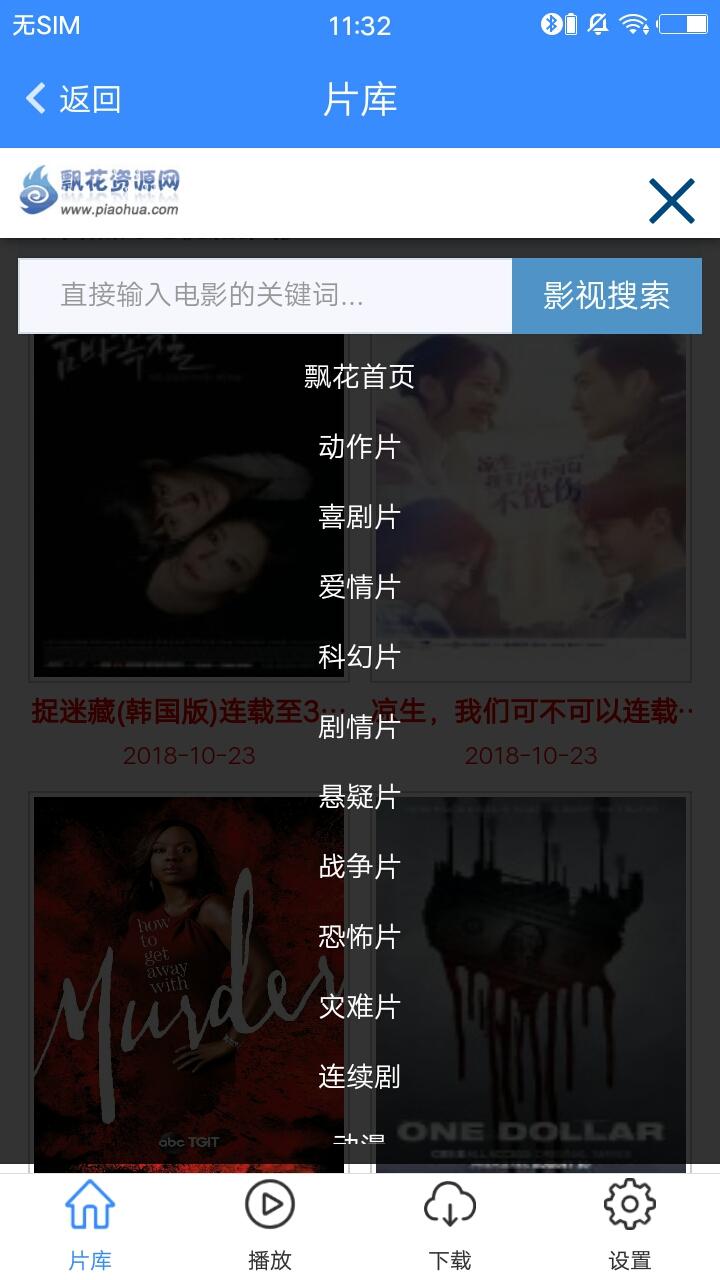720x1280 pixels.
Task: Select the 喜剧片 category
Action: click(359, 517)
